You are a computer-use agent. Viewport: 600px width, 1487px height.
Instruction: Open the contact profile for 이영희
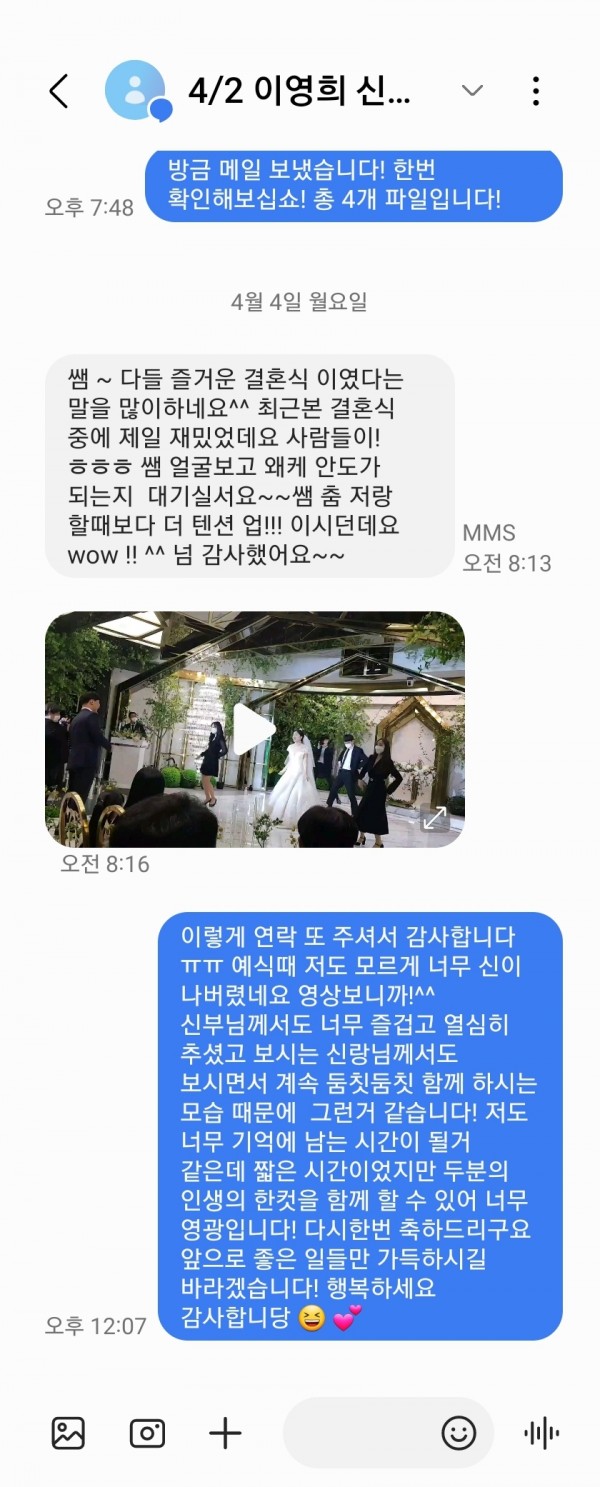coord(136,90)
